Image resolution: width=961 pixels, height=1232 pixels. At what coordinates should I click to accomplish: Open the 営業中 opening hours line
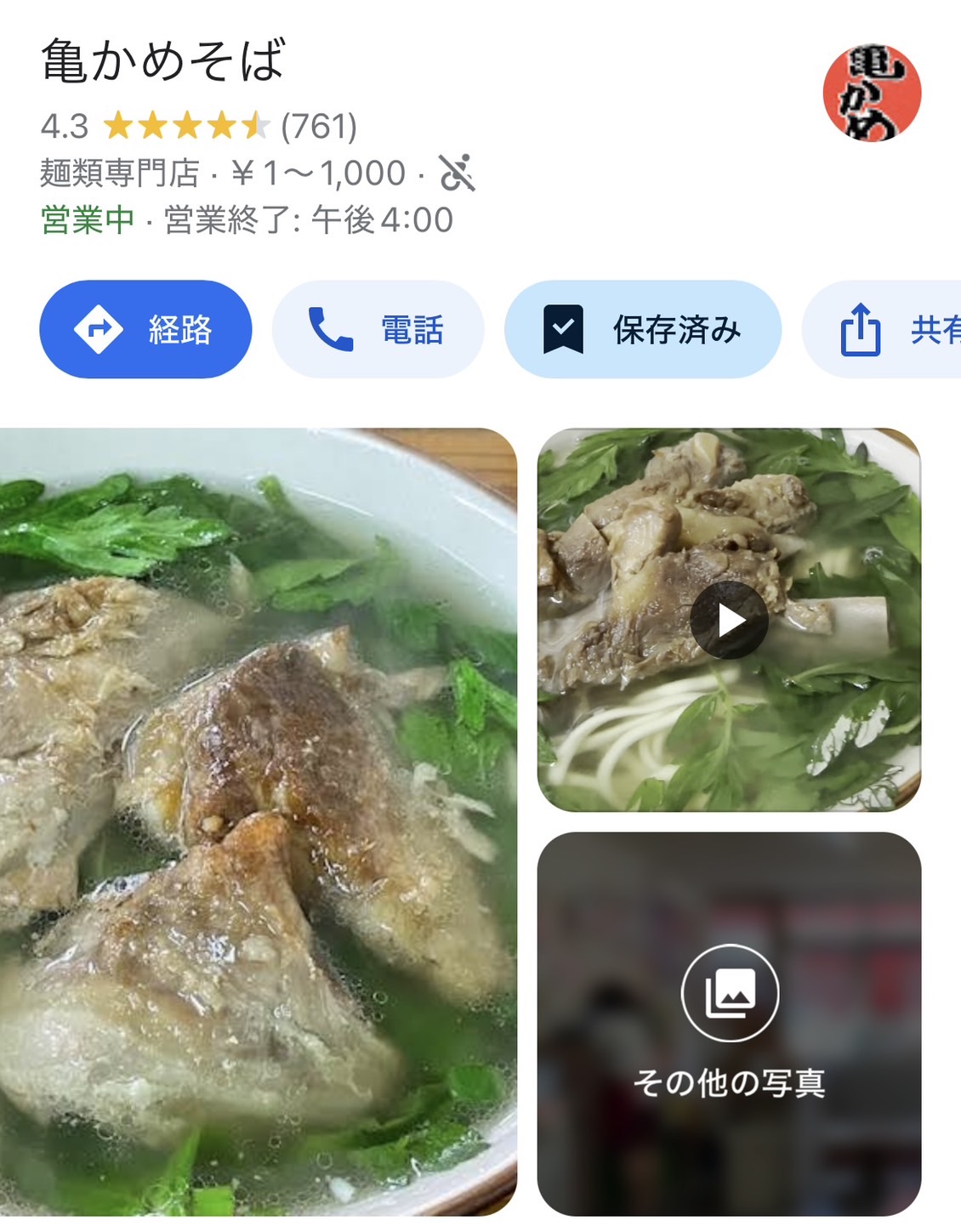pos(247,220)
